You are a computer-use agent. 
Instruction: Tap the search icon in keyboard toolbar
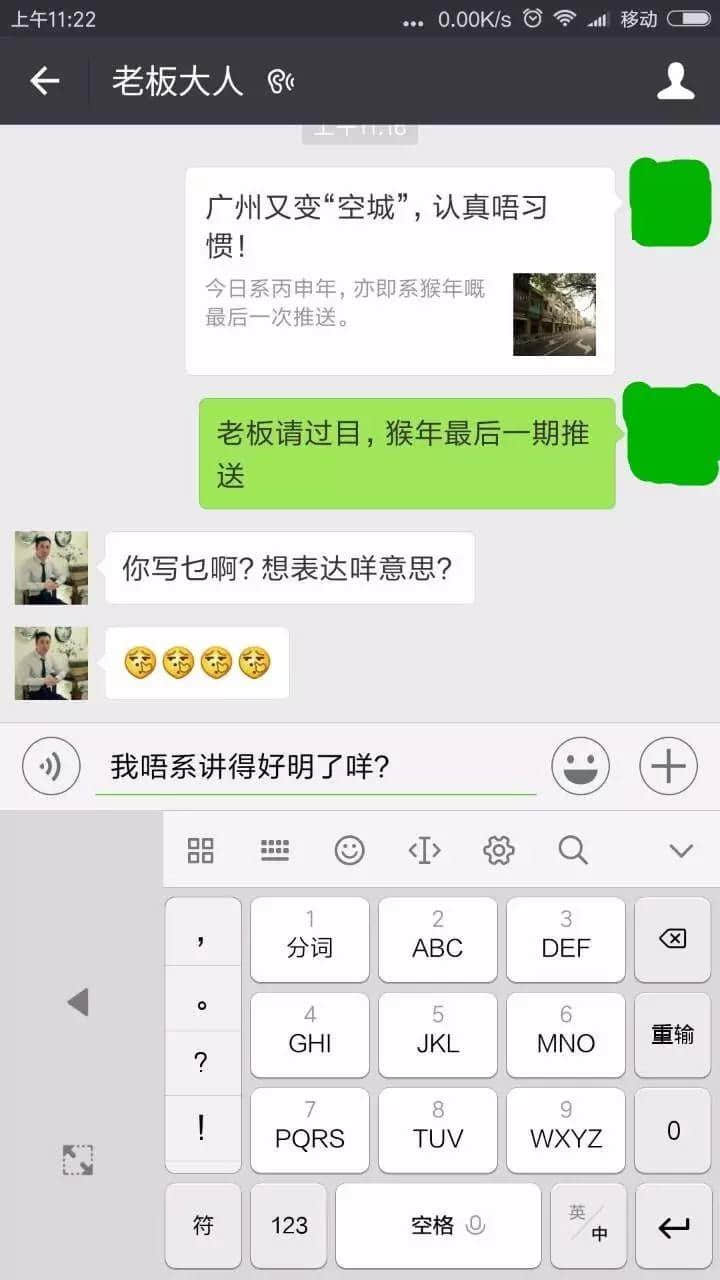pyautogui.click(x=573, y=850)
